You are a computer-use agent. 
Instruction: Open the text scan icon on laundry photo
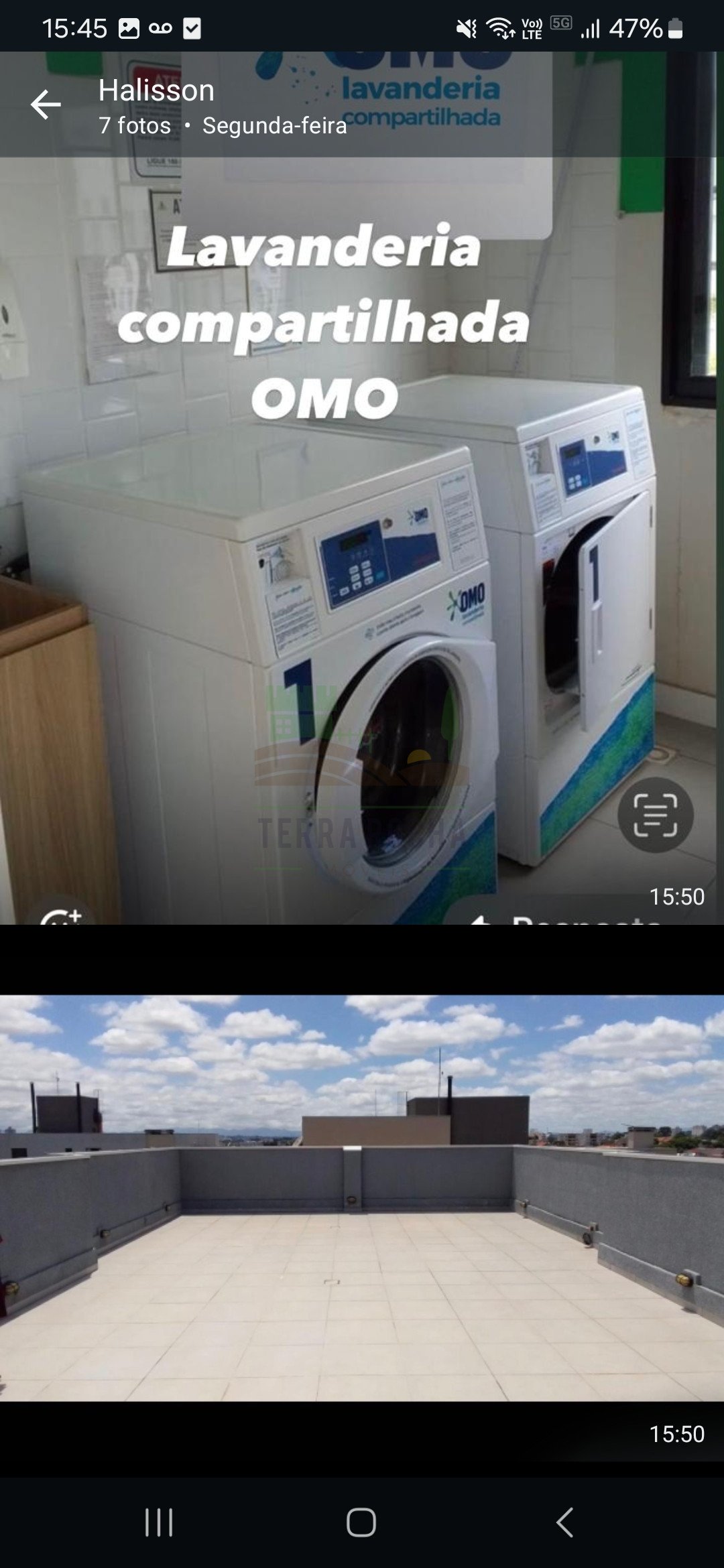(x=655, y=815)
